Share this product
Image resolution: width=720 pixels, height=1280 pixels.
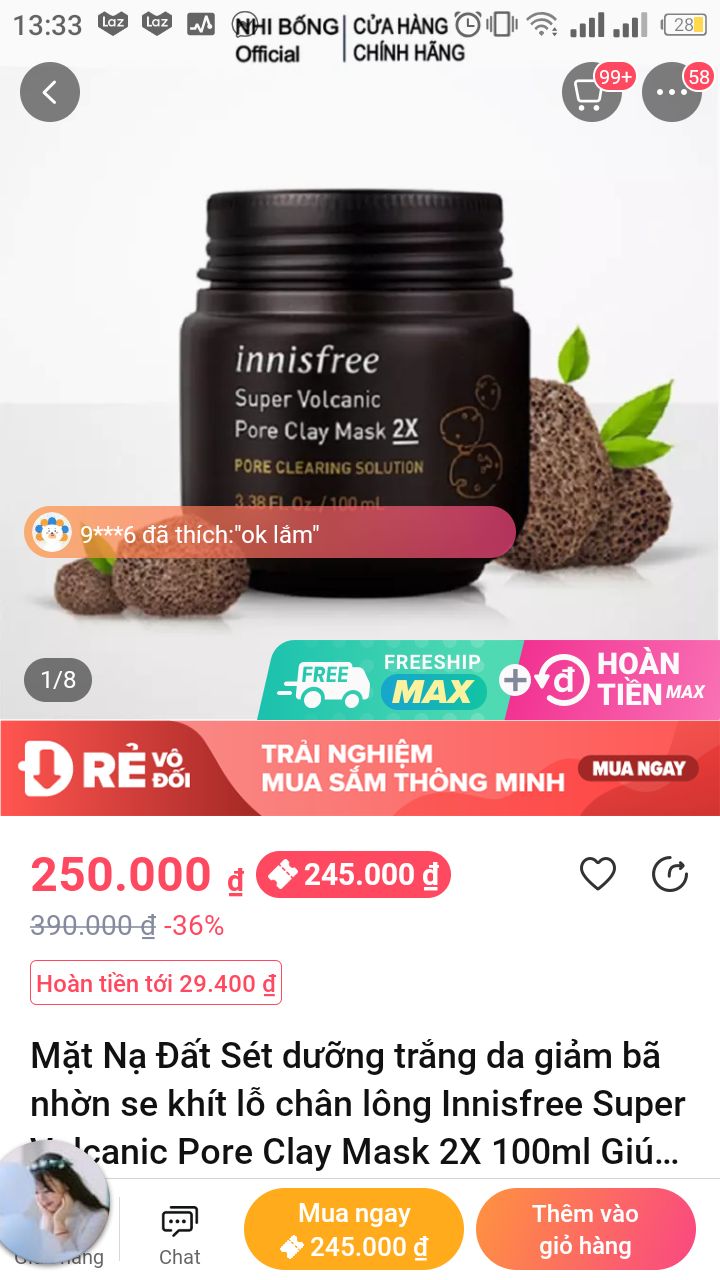pyautogui.click(x=670, y=874)
